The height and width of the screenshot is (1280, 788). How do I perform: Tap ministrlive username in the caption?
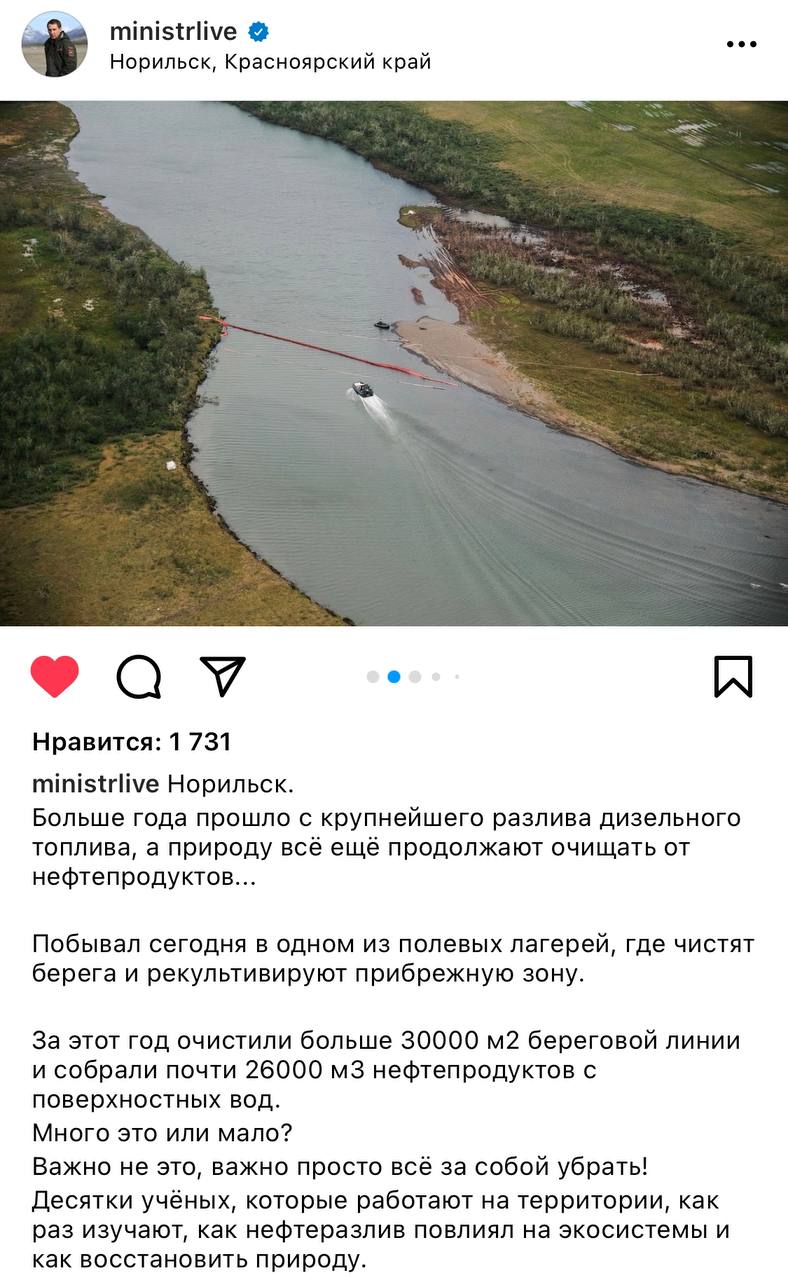click(95, 783)
